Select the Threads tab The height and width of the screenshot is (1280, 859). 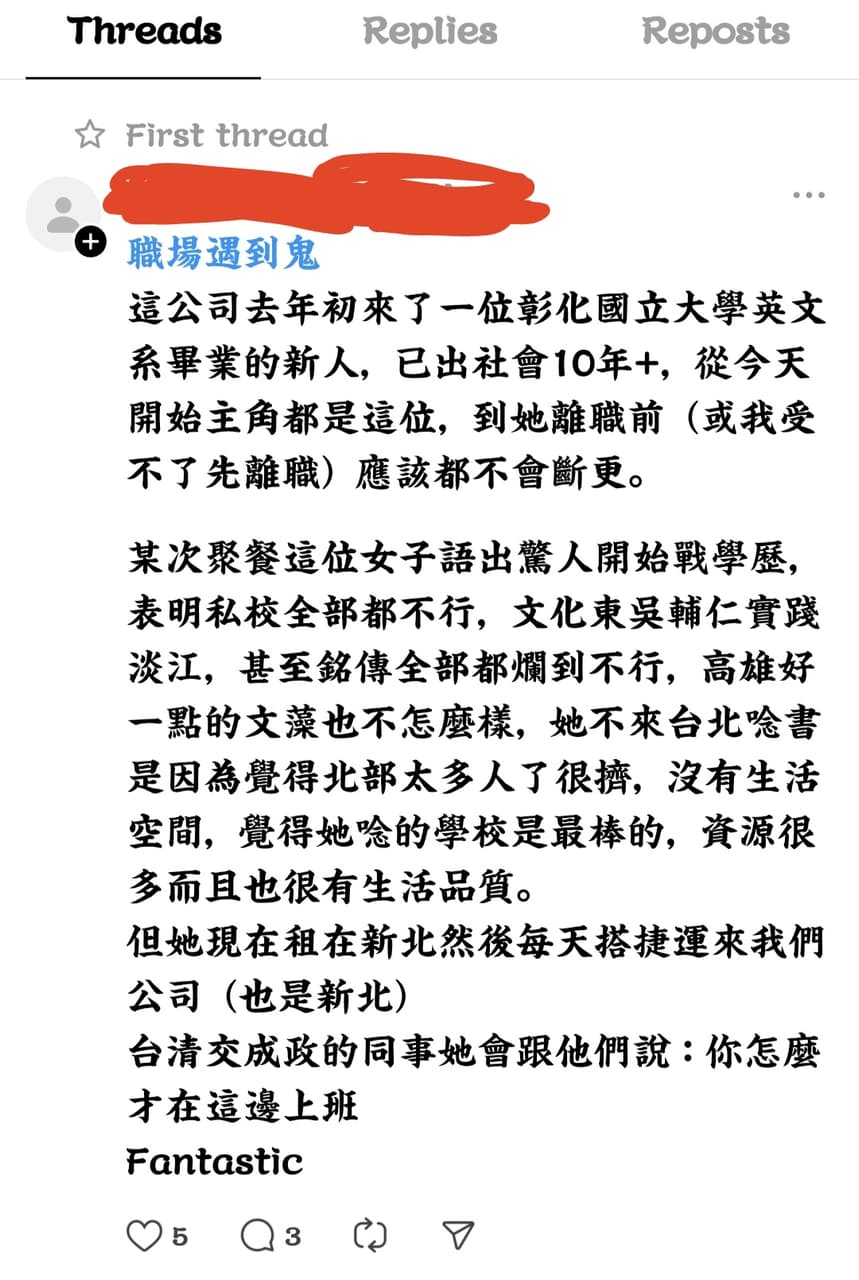(x=144, y=32)
